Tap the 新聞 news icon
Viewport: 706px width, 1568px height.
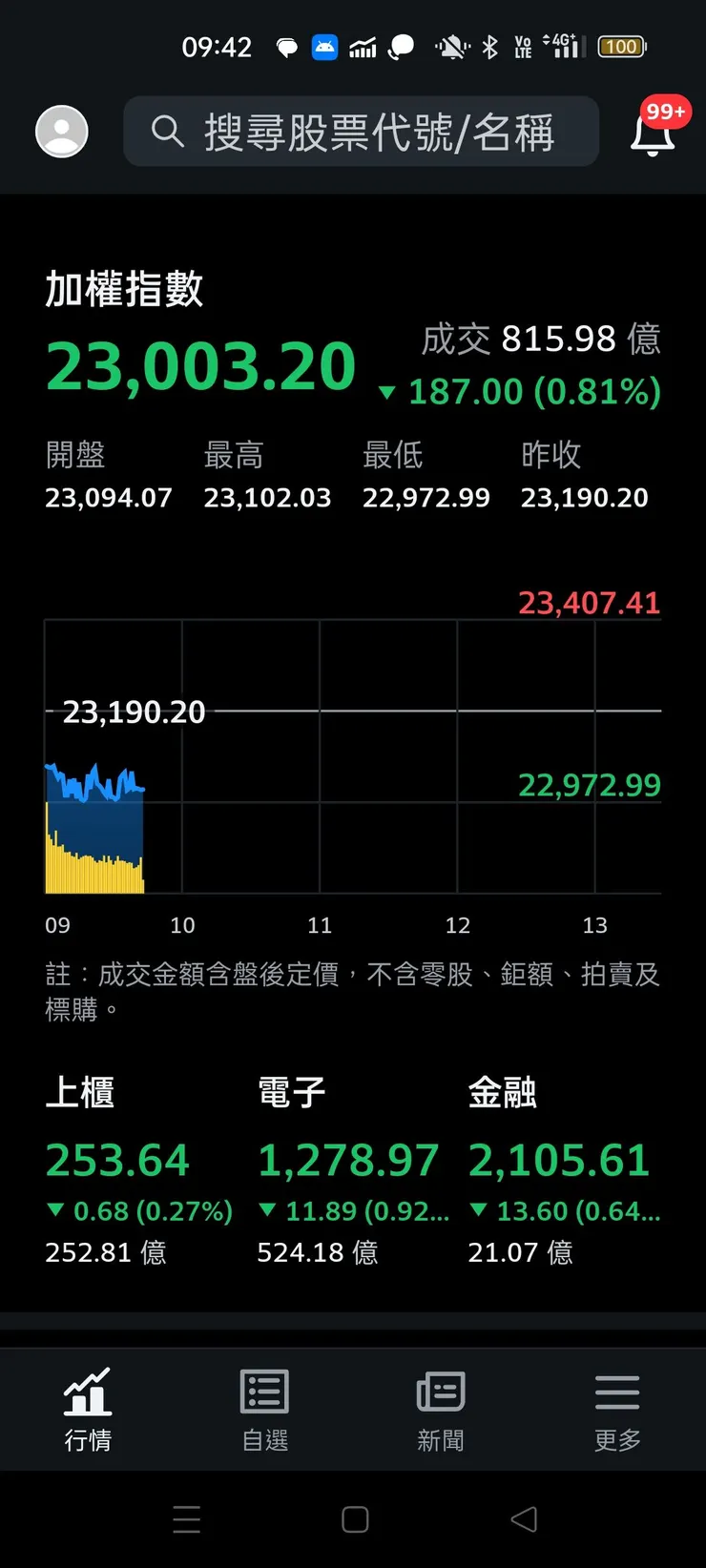tap(440, 1395)
